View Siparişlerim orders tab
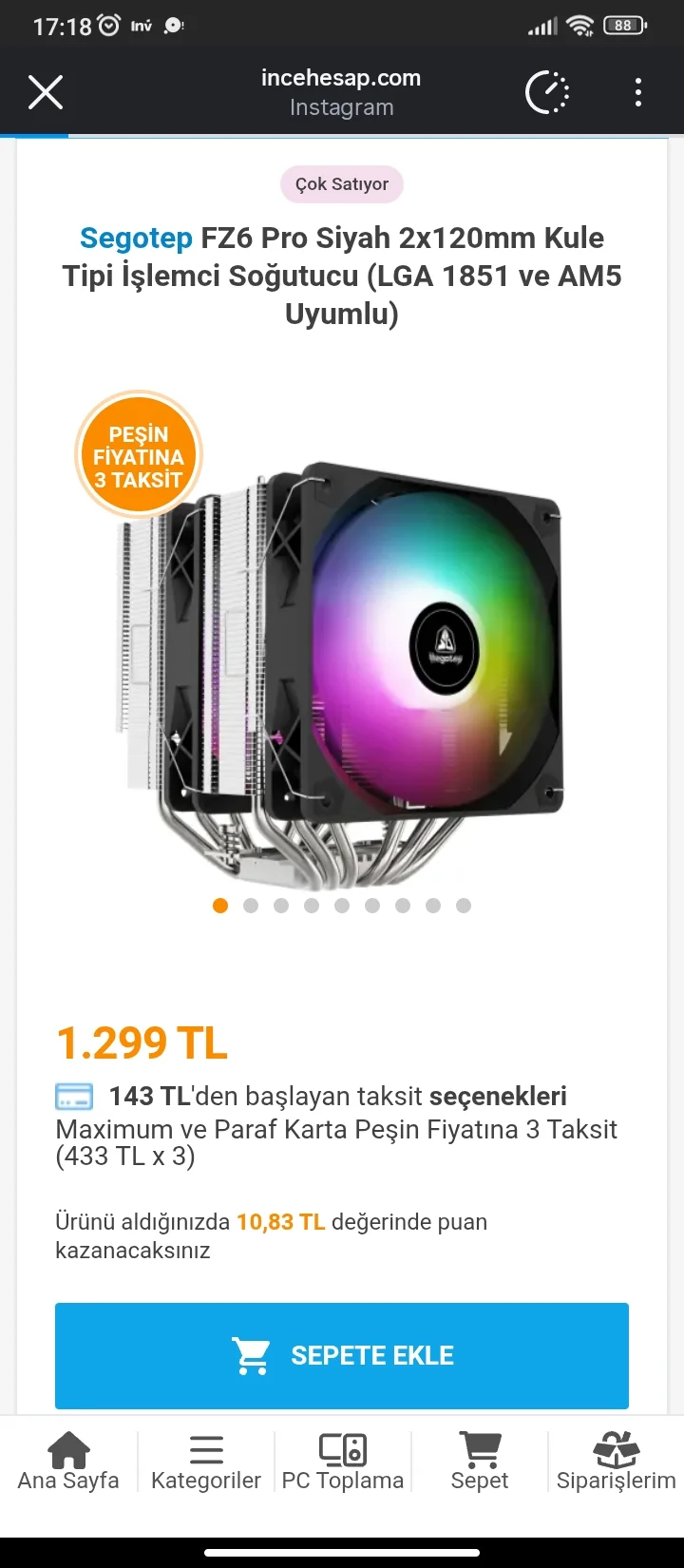 pos(616,1462)
